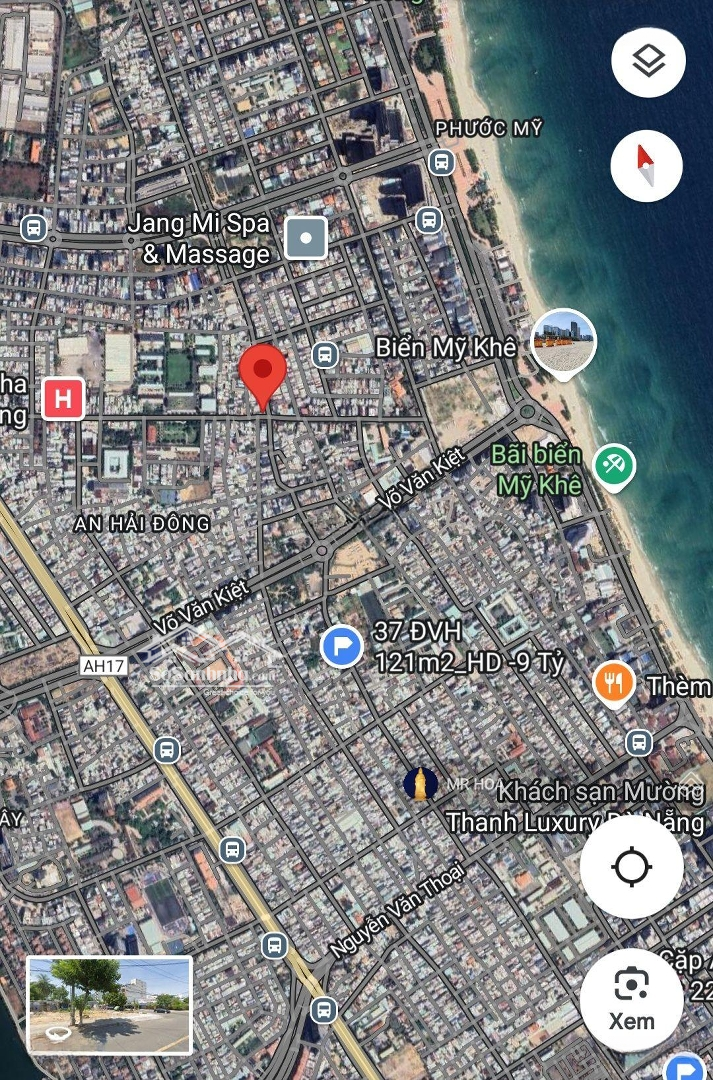The height and width of the screenshot is (1080, 713).
Task: Select the Bãi biển Mỹ Khê beach marker
Action: 612,466
